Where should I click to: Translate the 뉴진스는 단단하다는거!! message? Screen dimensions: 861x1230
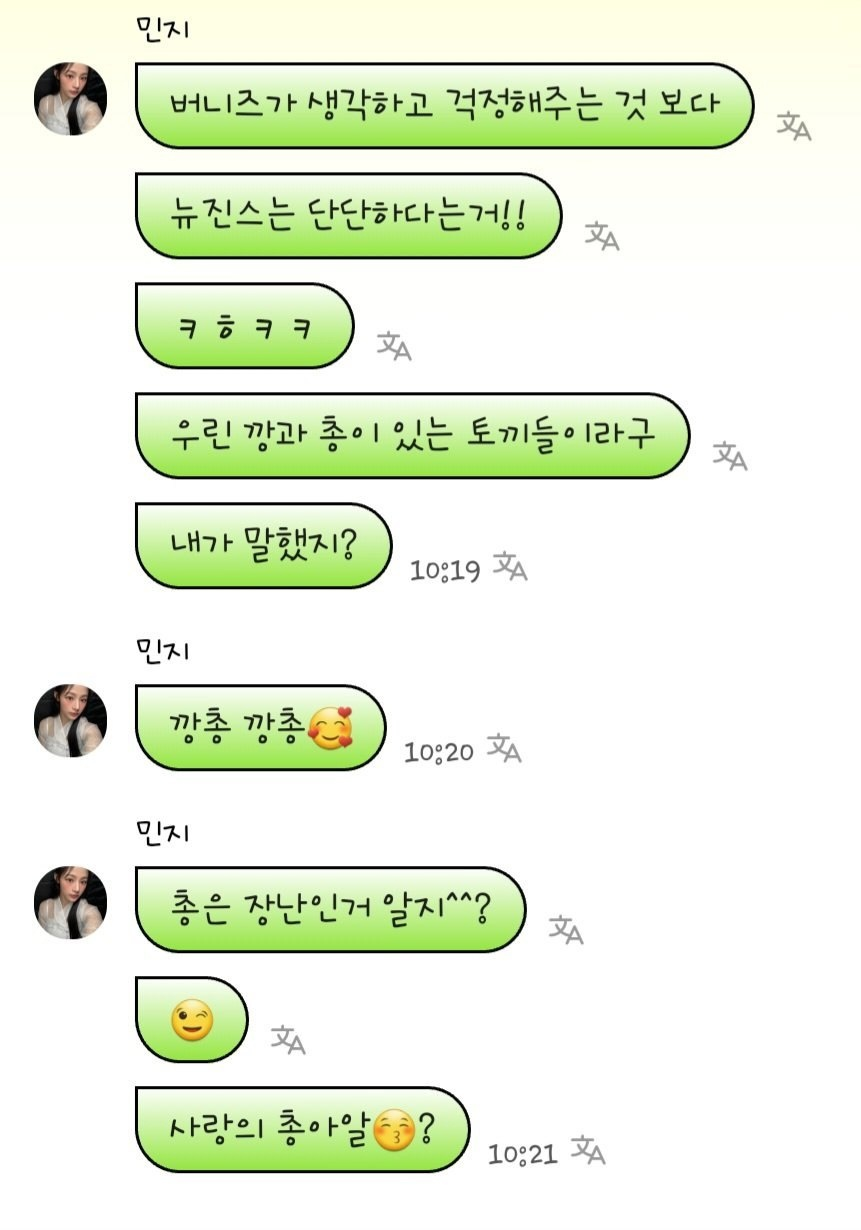(x=602, y=236)
